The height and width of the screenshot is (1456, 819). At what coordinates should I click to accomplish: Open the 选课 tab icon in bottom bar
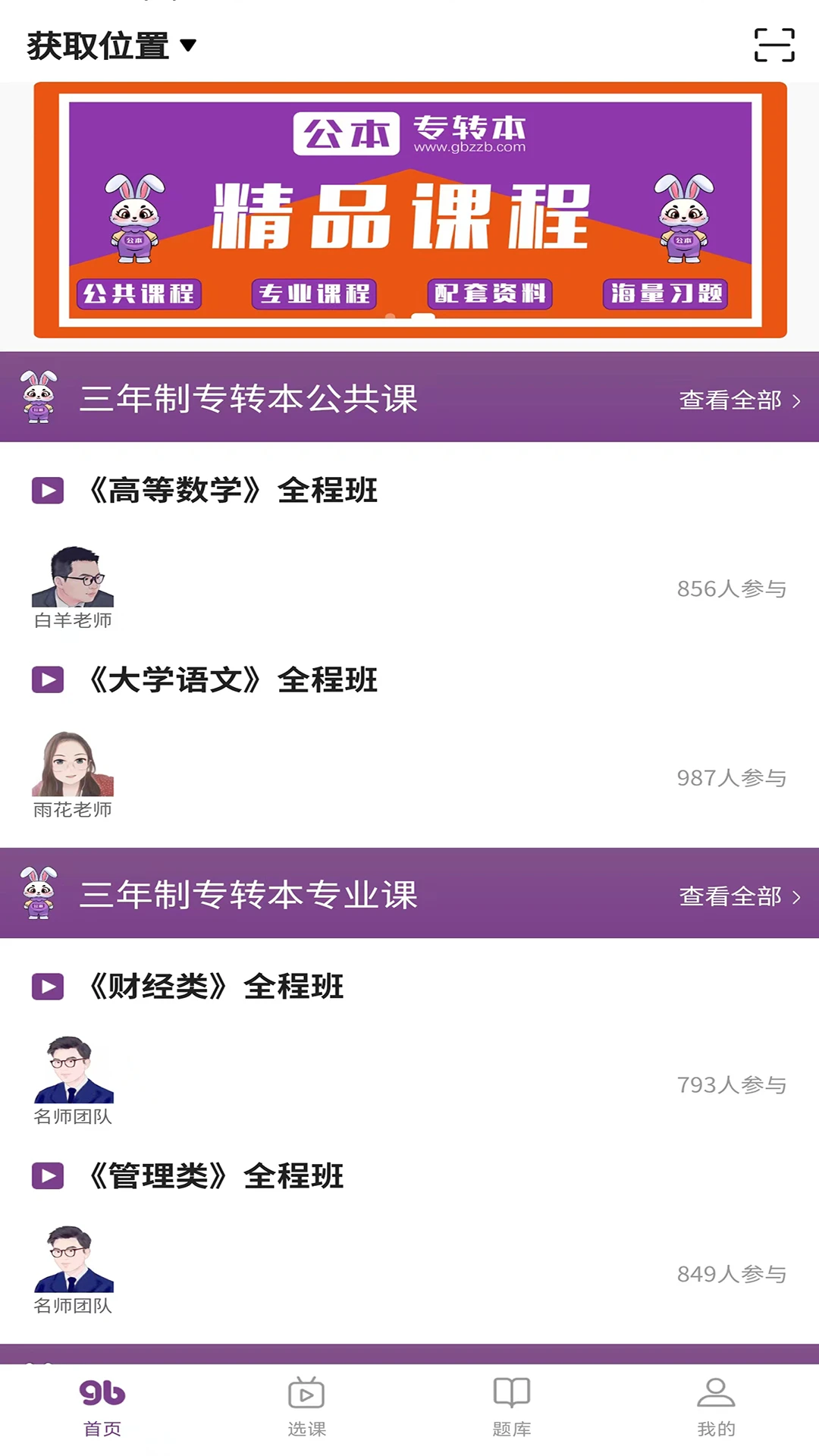pyautogui.click(x=306, y=1394)
